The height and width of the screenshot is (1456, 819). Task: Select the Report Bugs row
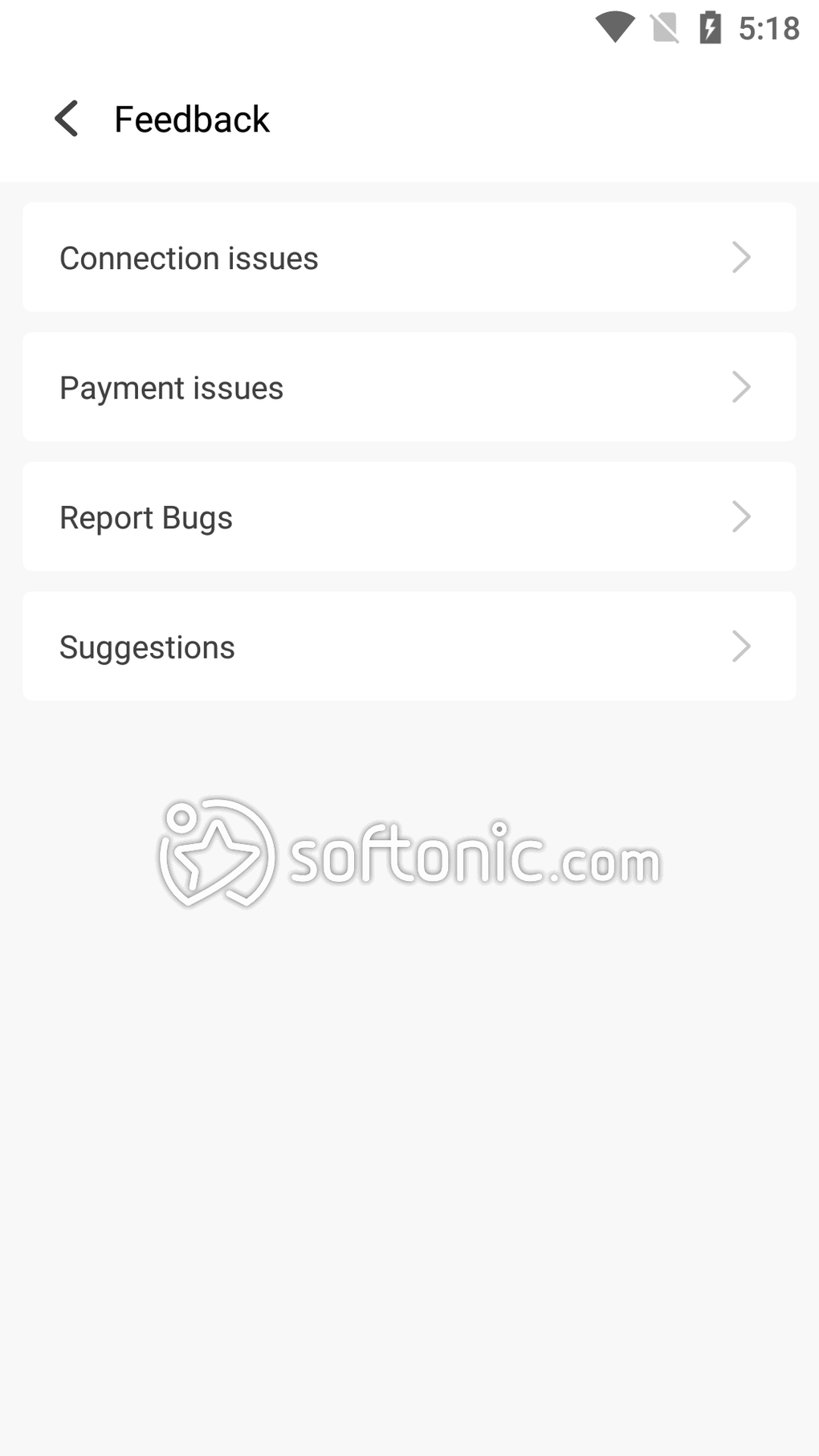[409, 517]
